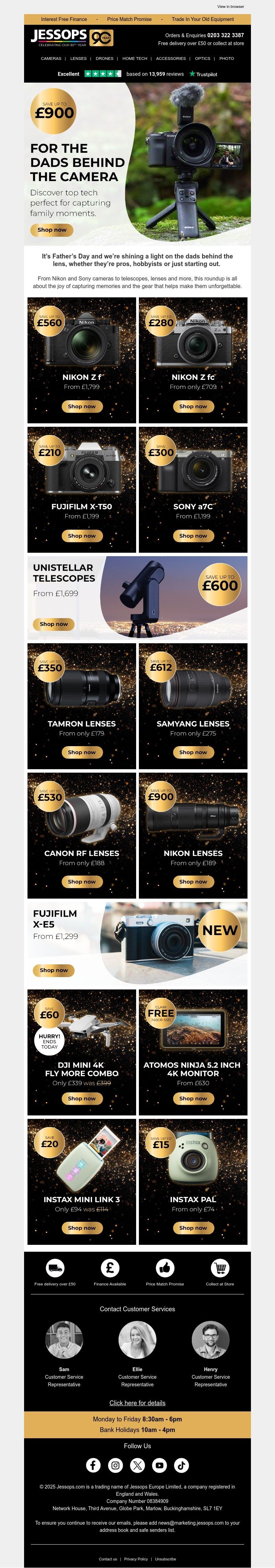This screenshot has width=275, height=1568.
Task: Shop now for Canon RF lenses
Action: [81, 881]
